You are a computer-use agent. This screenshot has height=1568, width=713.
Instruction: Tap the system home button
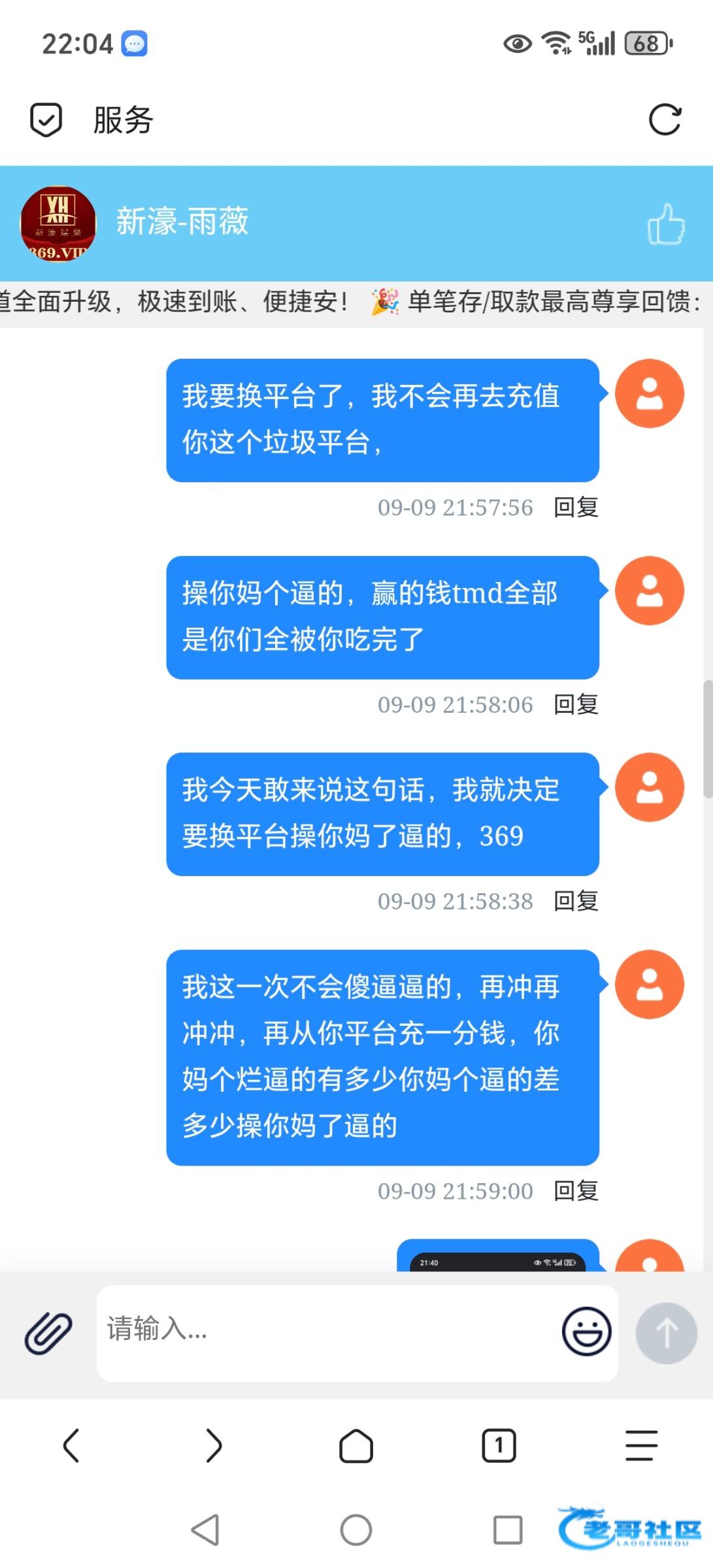356,1529
